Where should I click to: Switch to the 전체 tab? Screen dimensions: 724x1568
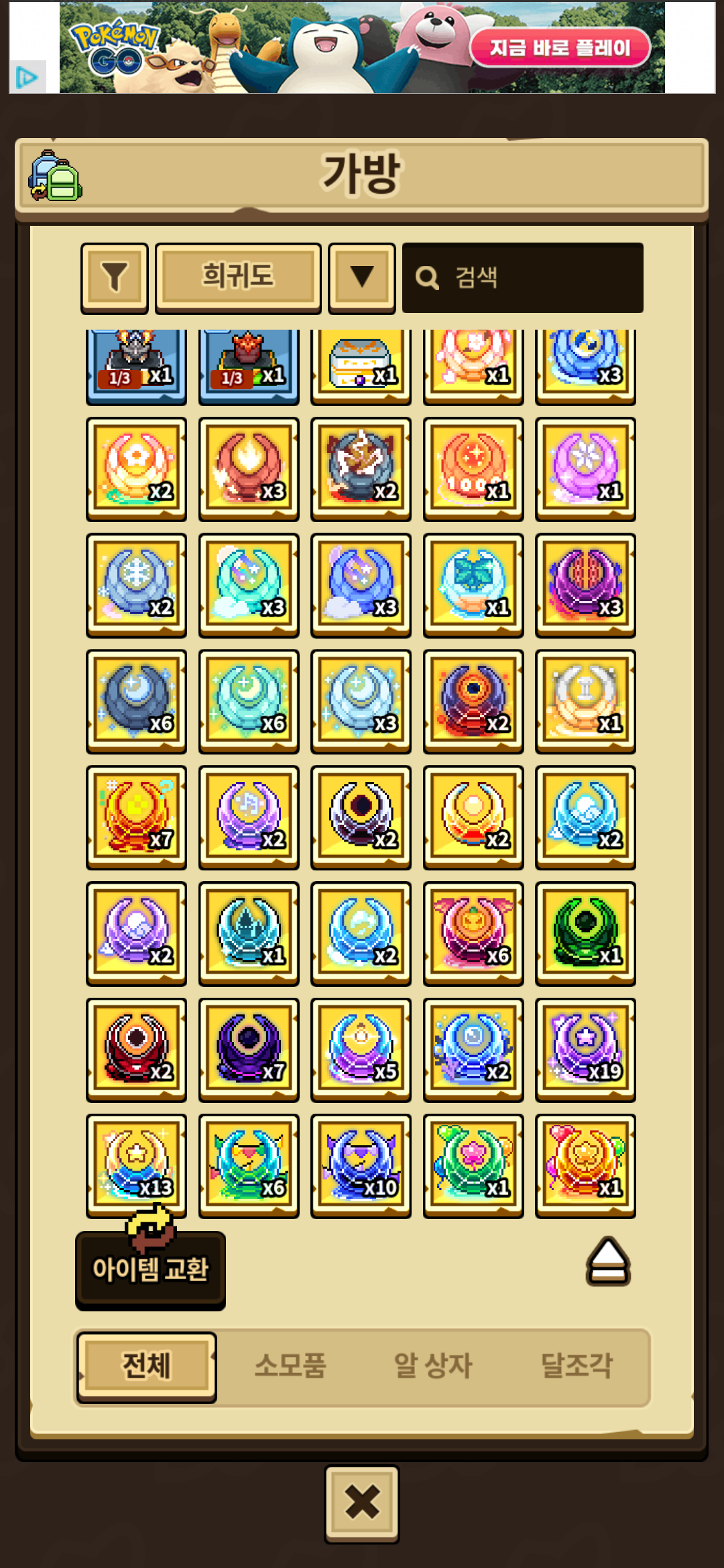[x=146, y=1366]
